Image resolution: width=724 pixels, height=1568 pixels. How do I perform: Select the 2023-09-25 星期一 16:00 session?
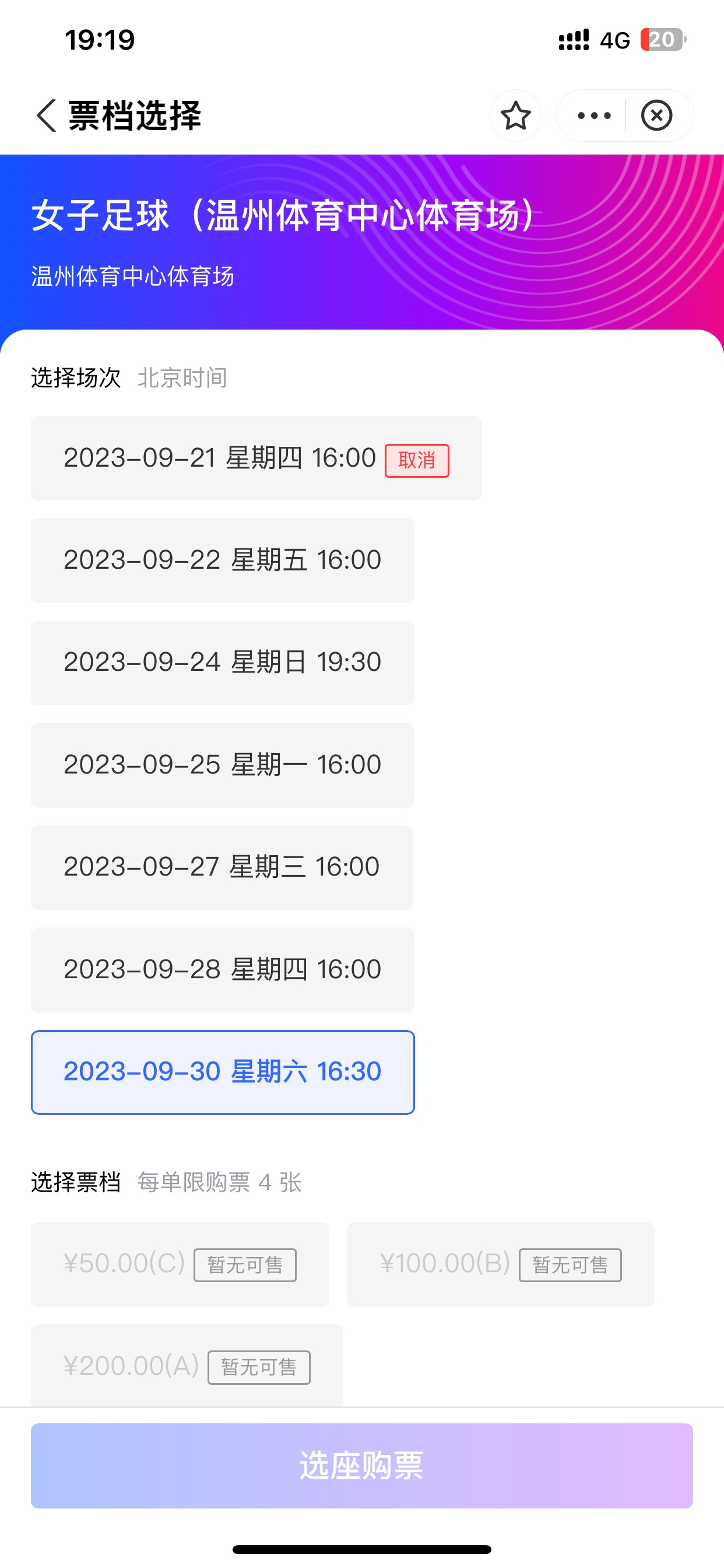click(223, 765)
